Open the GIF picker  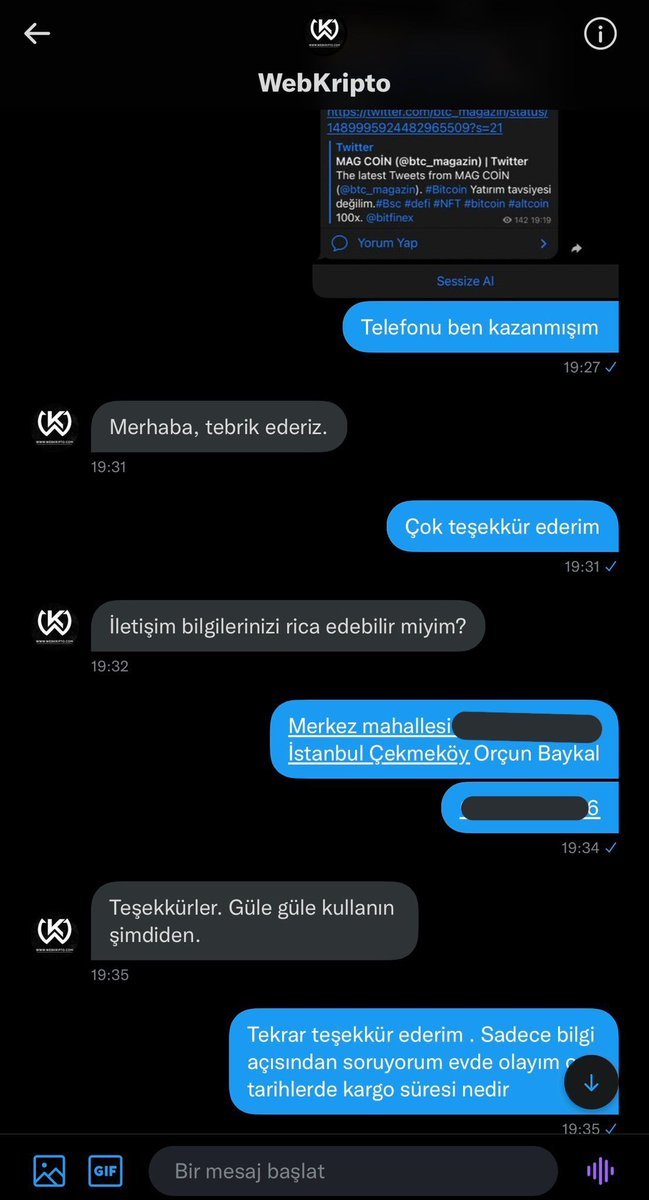pos(105,1170)
